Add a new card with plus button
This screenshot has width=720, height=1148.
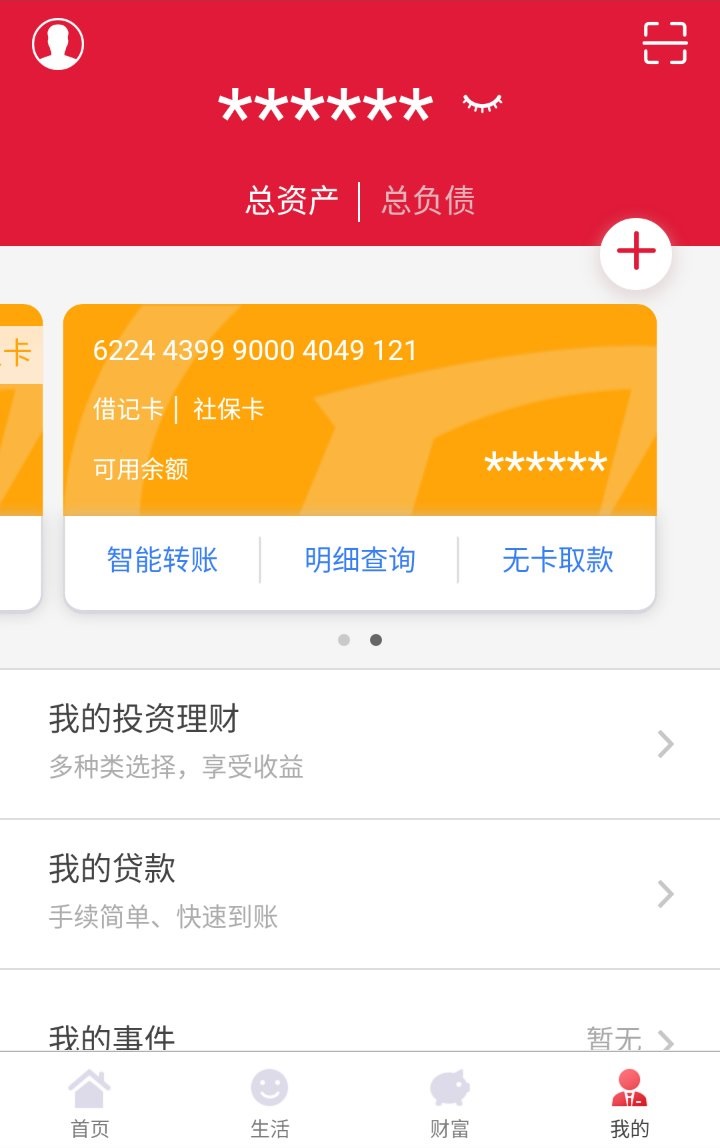pos(636,253)
